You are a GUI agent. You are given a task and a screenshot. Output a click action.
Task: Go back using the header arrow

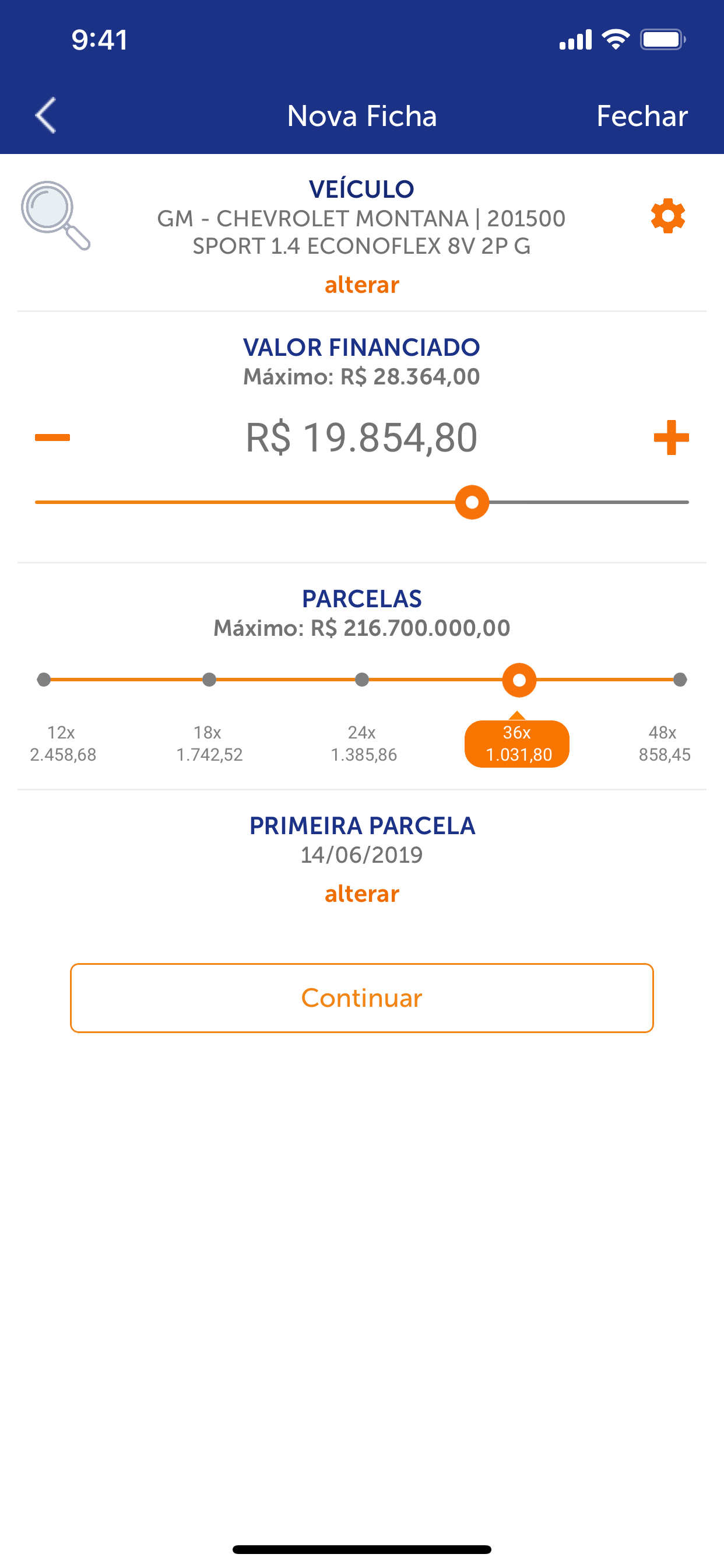pos(45,115)
